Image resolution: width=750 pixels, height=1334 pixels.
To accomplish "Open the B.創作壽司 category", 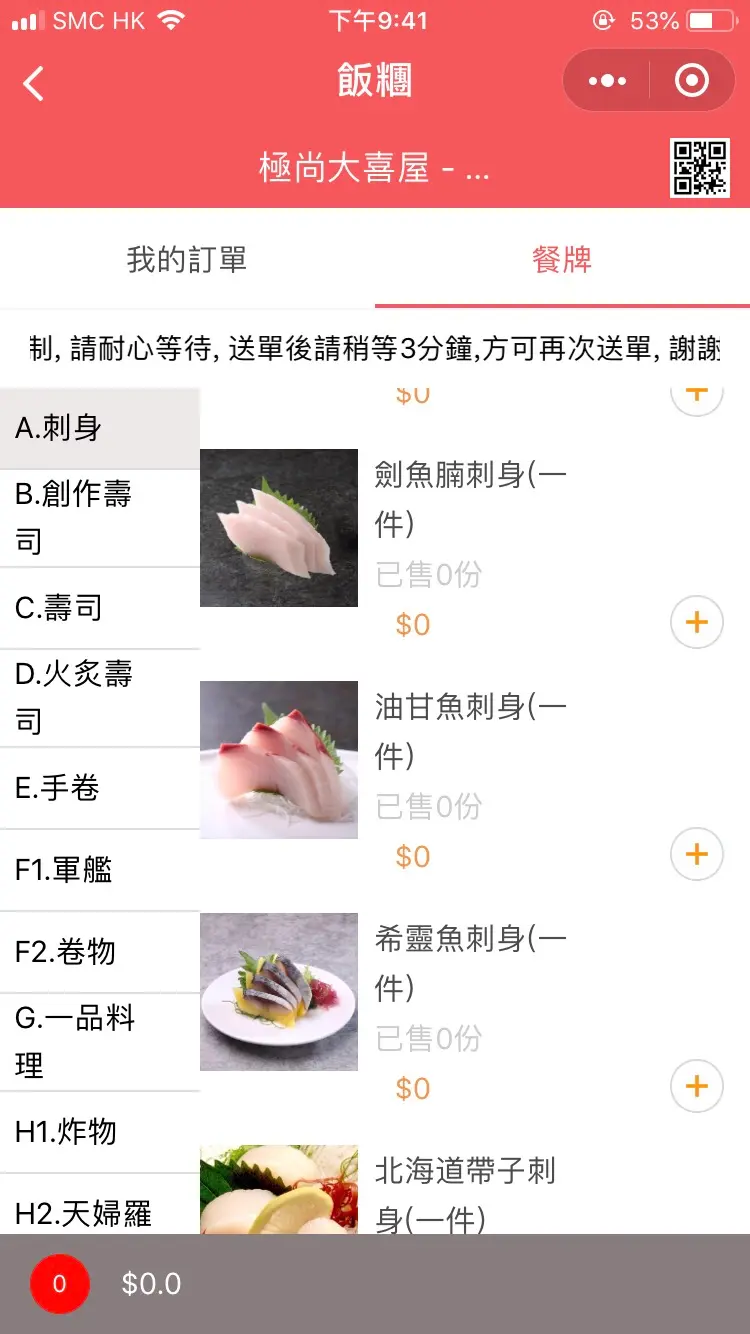I will 99,517.
